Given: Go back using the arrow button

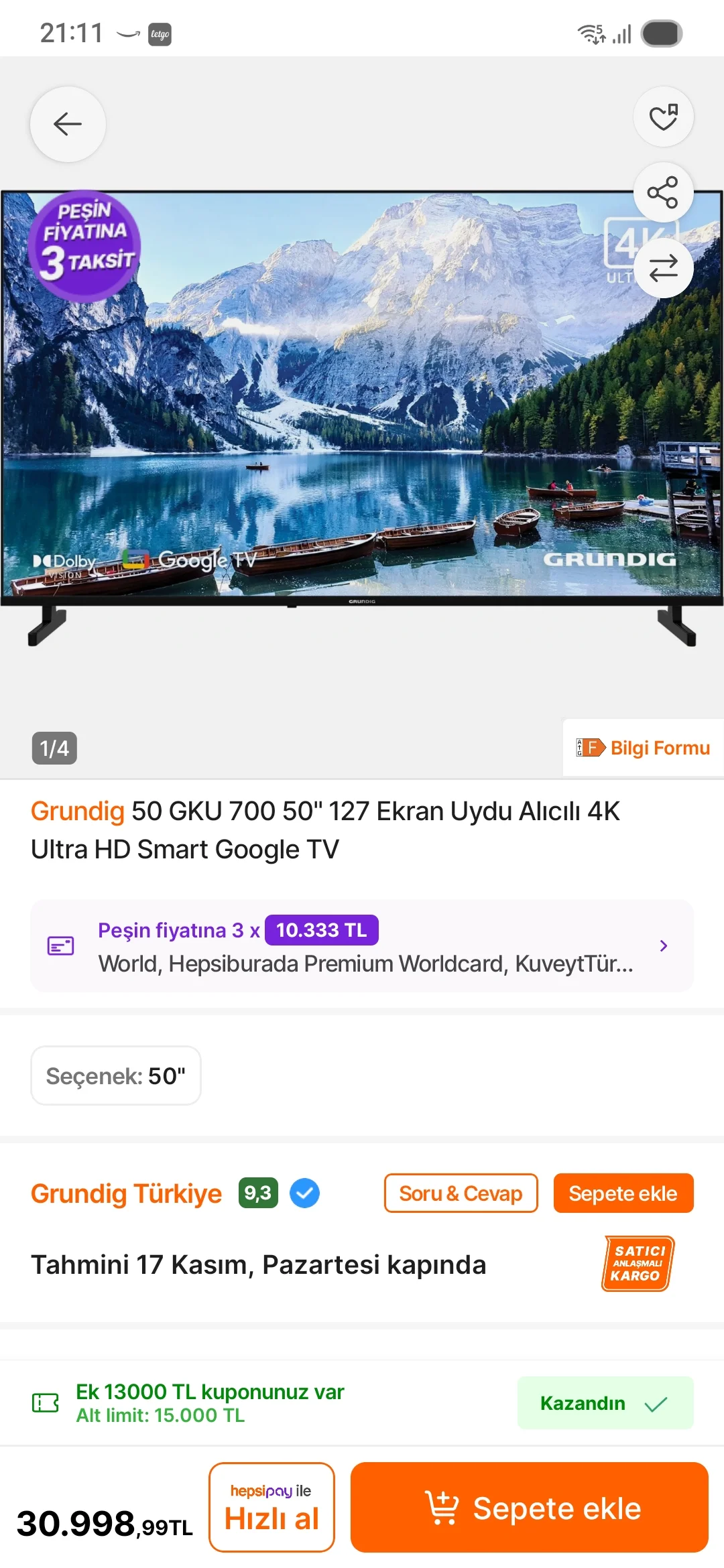Looking at the screenshot, I should [68, 124].
